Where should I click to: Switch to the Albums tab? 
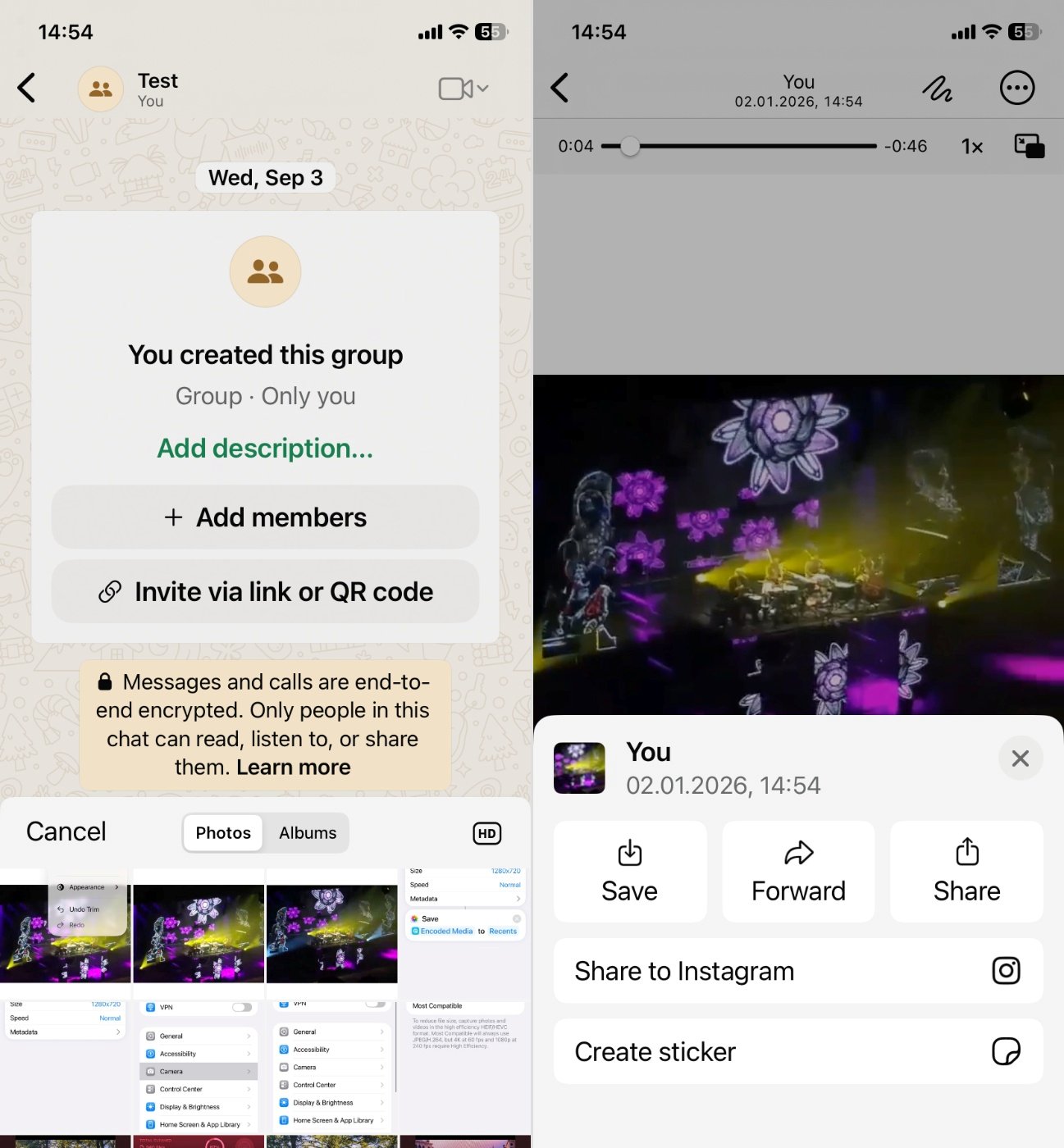pos(308,833)
